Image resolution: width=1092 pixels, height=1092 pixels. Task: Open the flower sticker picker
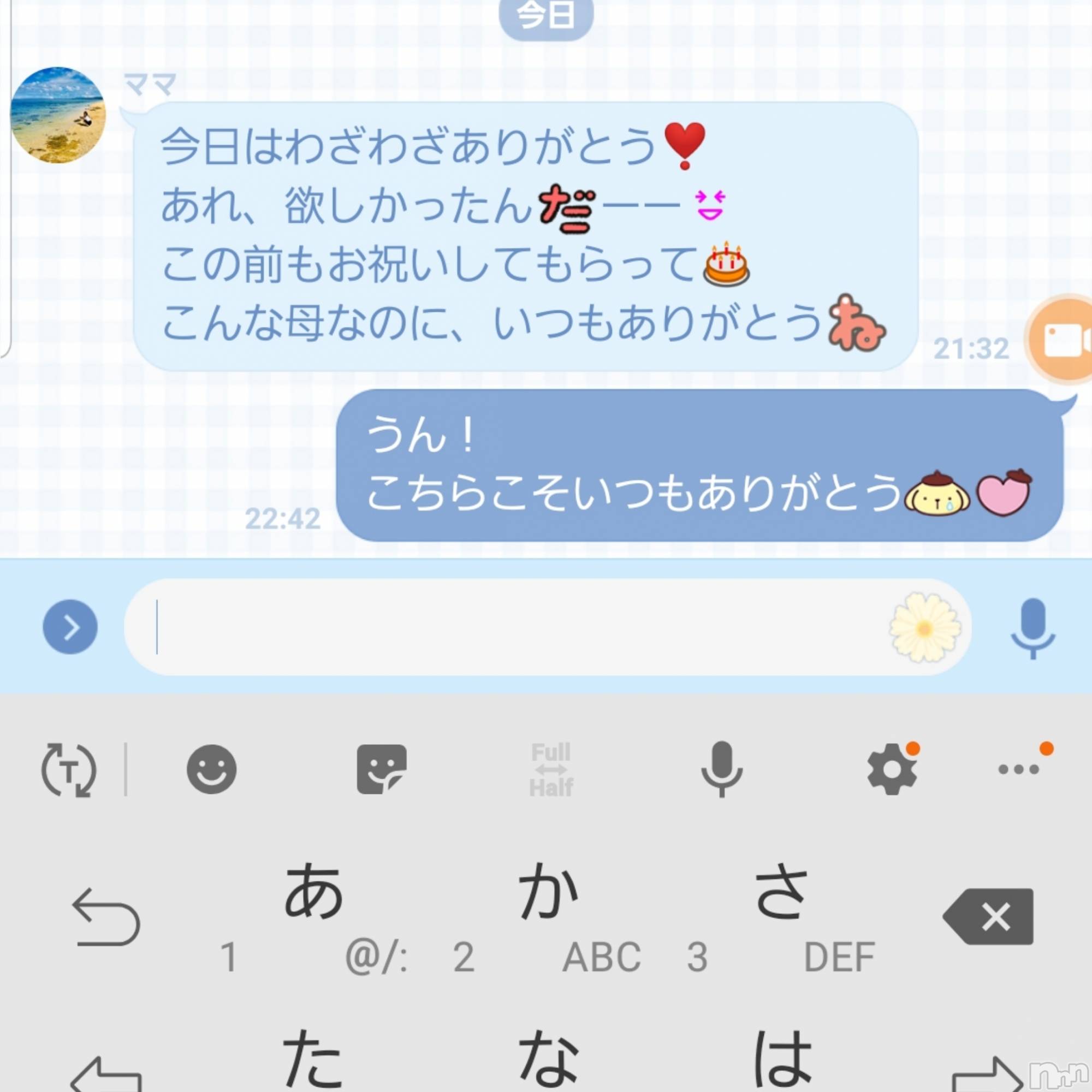point(925,627)
